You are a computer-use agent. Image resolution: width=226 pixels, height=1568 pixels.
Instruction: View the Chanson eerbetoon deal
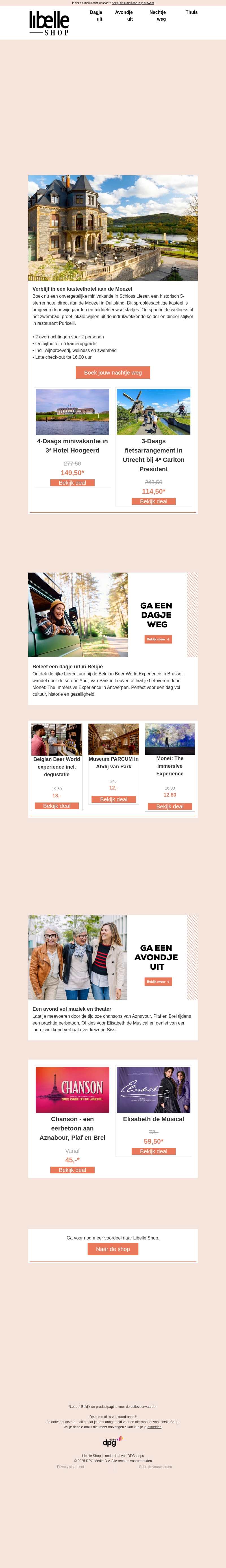point(73,1170)
